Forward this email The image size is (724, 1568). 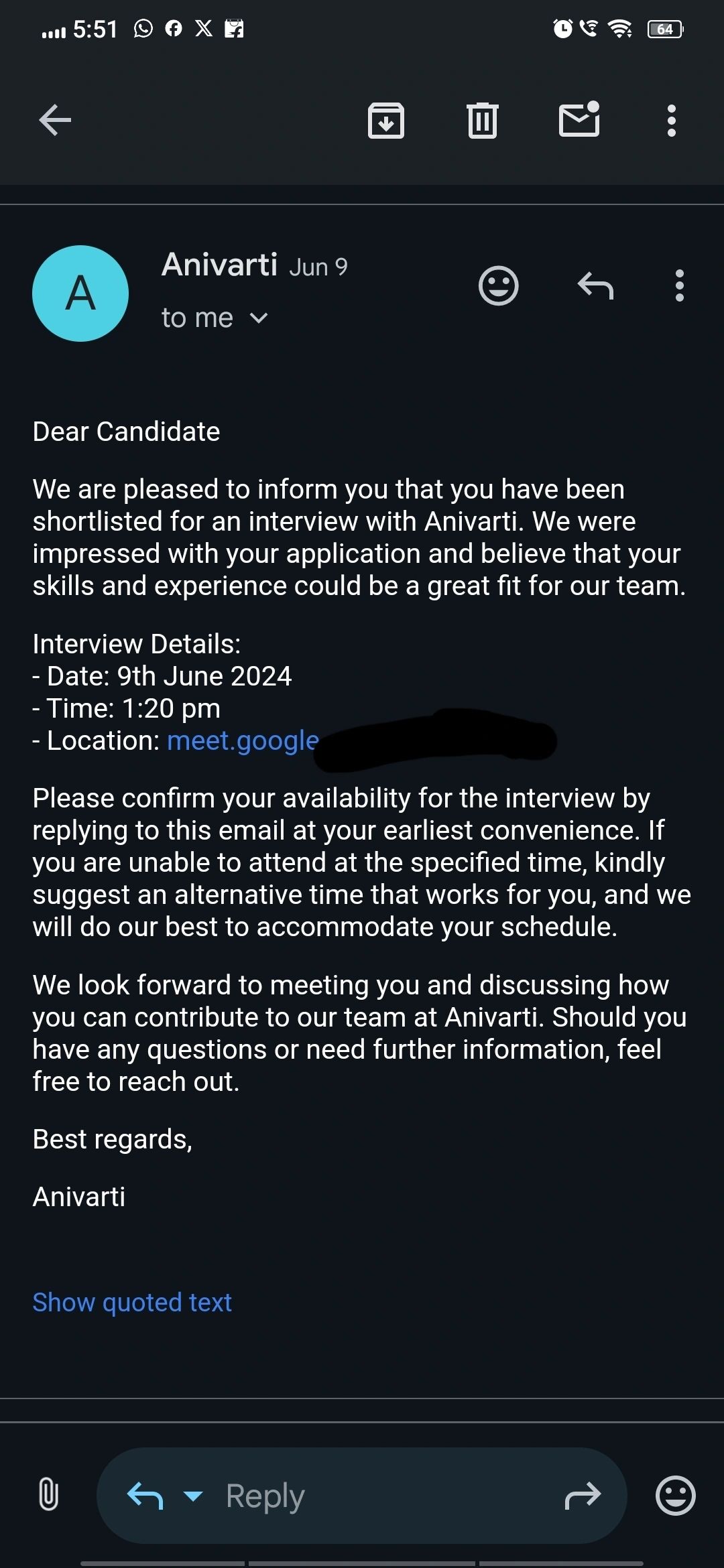(x=583, y=1496)
